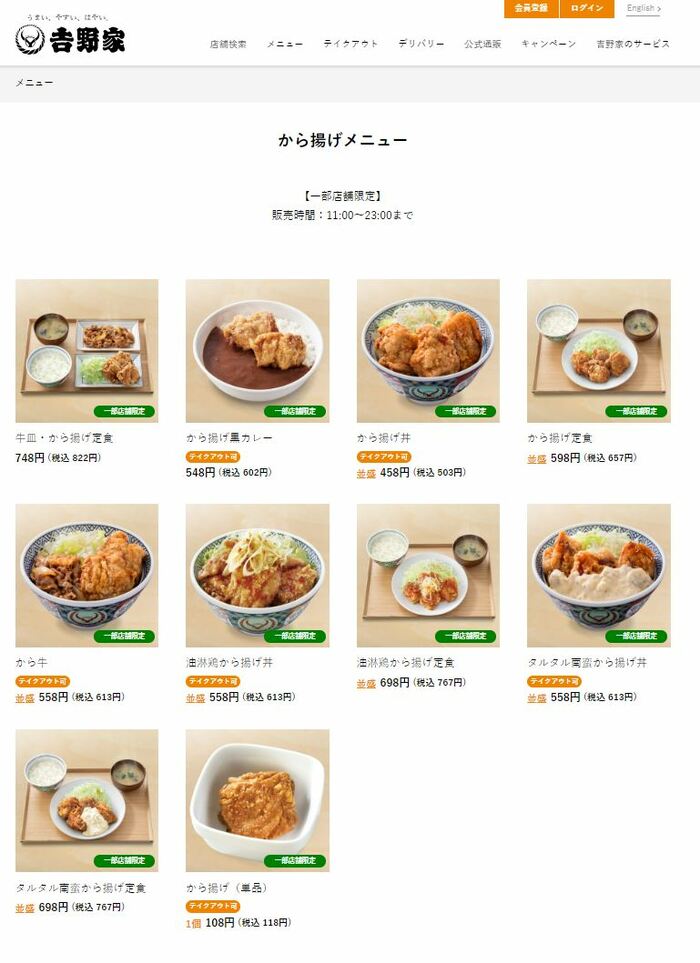View the タルタル南蛮から揚げ定食 card

pos(86,800)
